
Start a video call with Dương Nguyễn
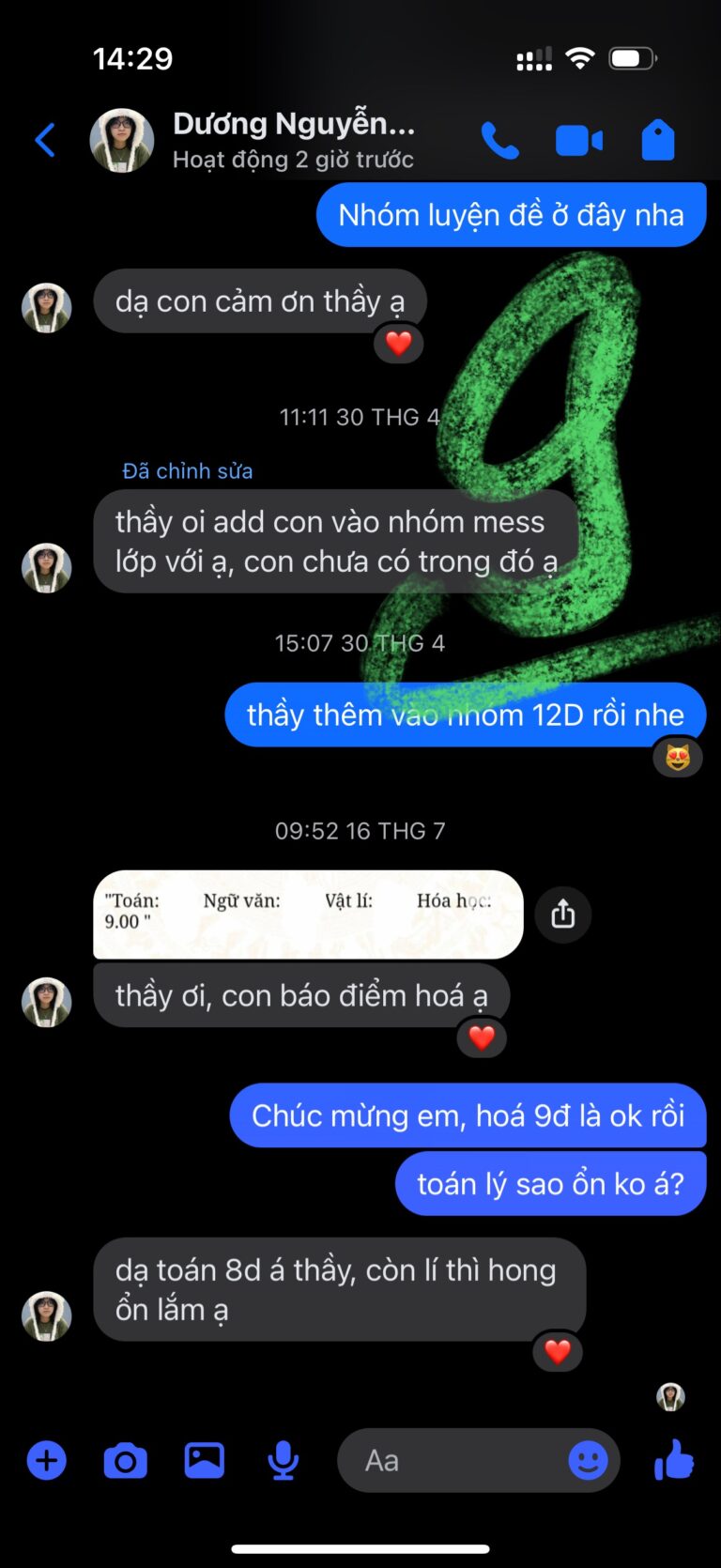578,141
